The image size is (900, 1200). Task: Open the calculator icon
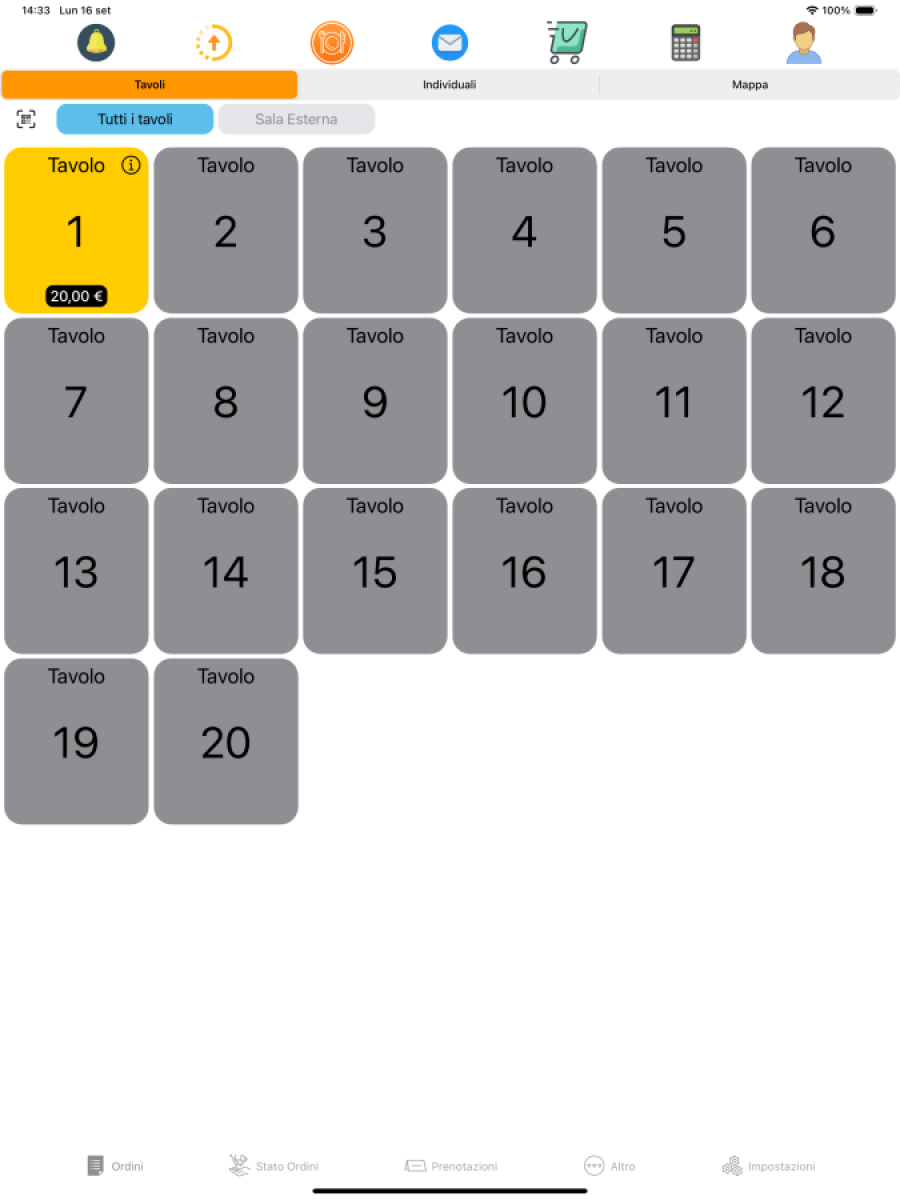click(685, 43)
